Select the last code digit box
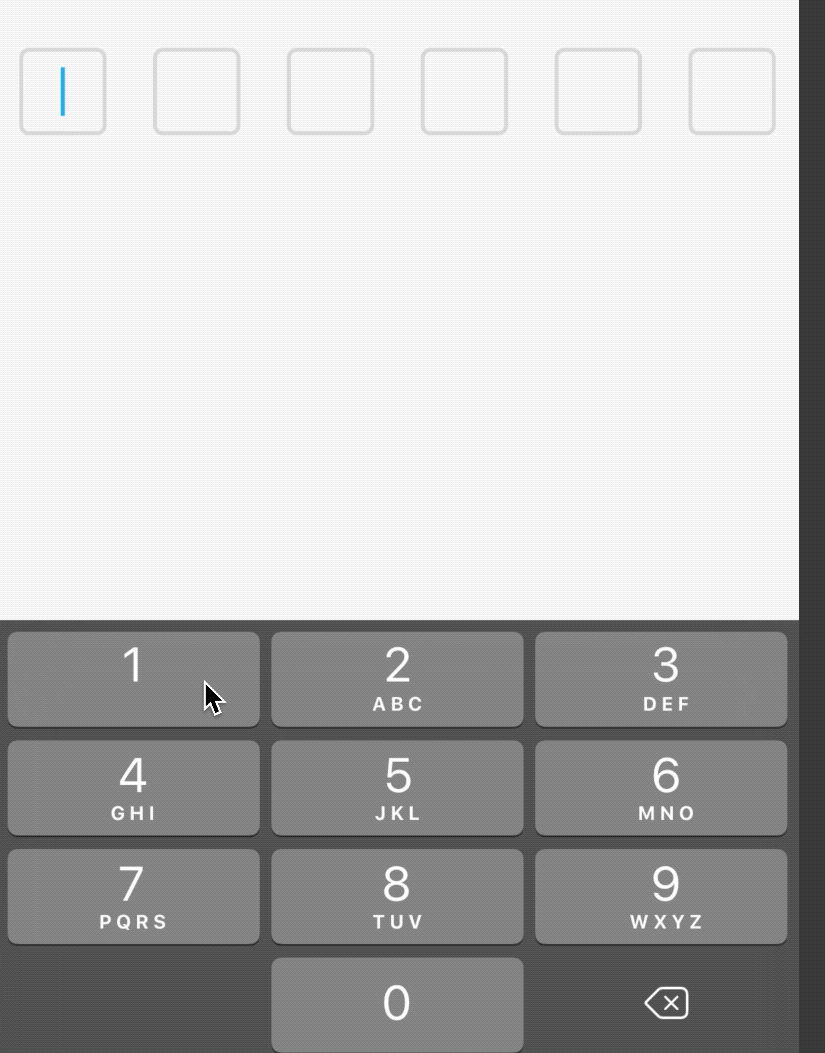The height and width of the screenshot is (1053, 825). (732, 91)
